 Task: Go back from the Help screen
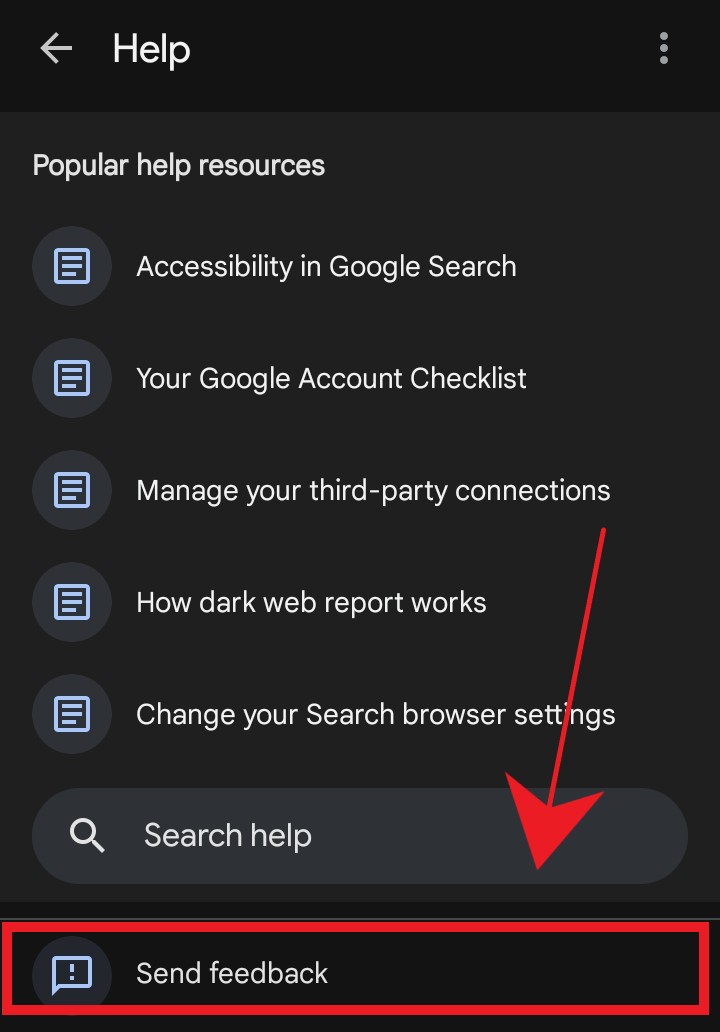(56, 49)
